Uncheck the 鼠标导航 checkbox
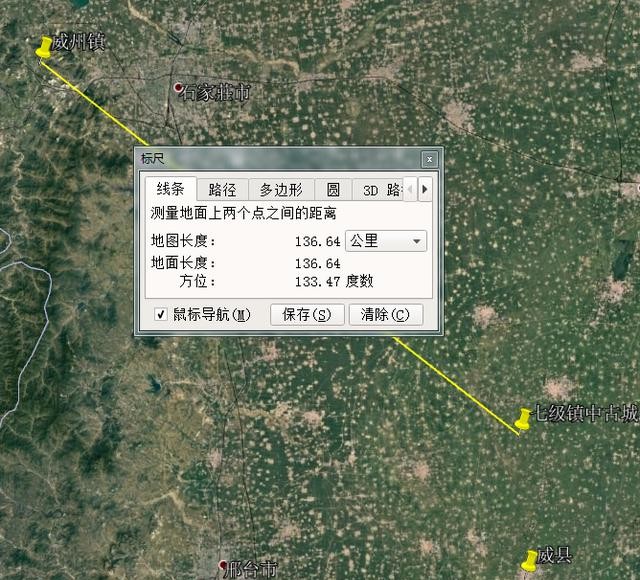This screenshot has width=640, height=580. (160, 314)
